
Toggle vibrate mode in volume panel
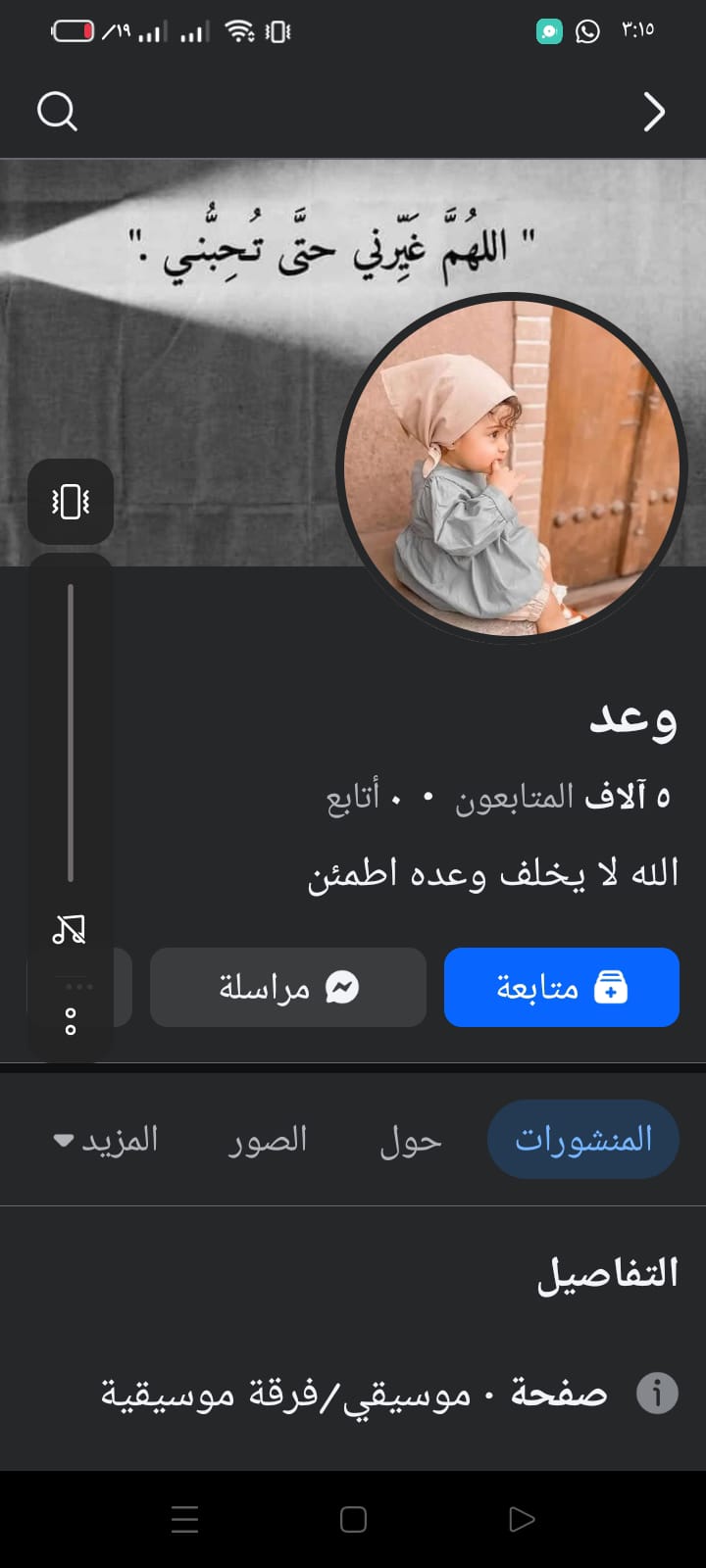pos(71,502)
